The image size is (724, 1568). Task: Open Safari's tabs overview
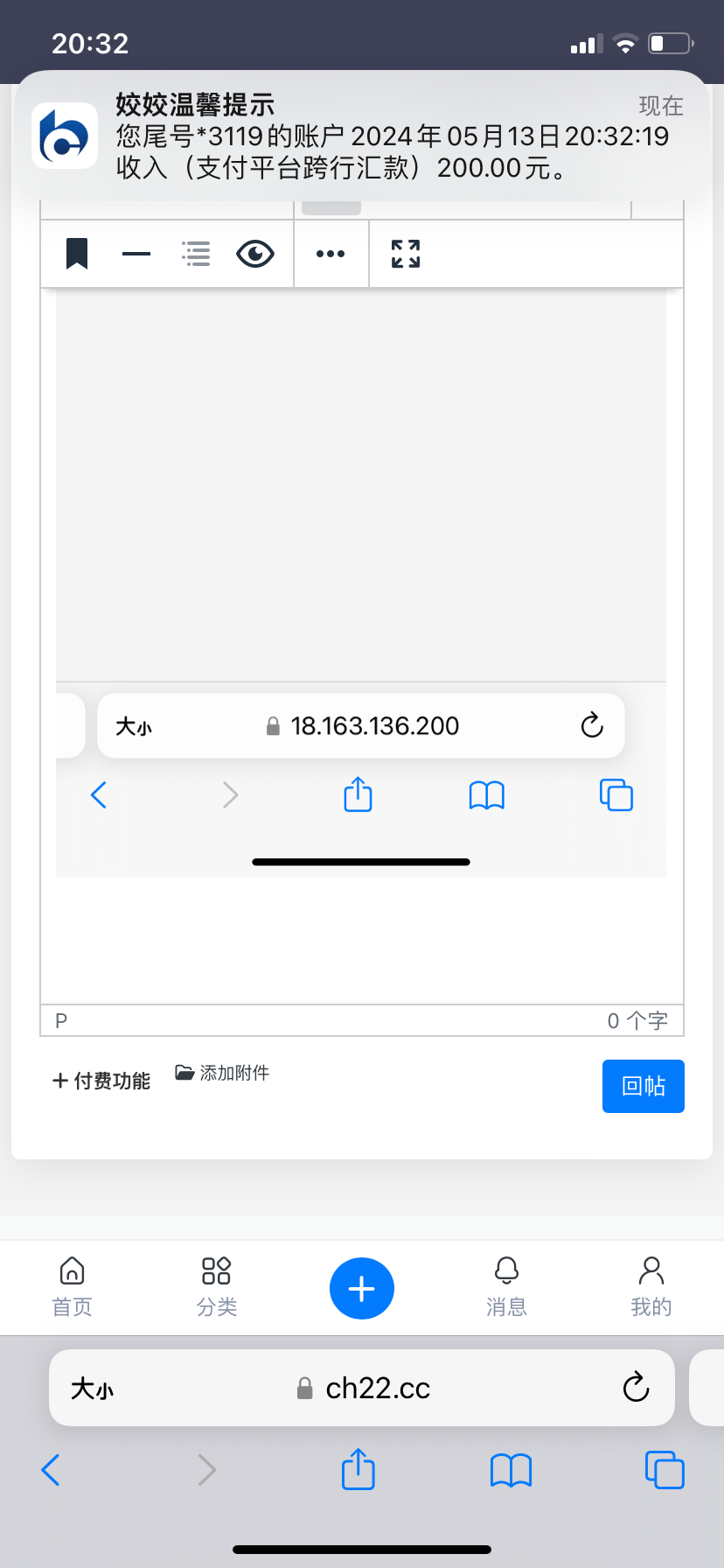point(665,1470)
